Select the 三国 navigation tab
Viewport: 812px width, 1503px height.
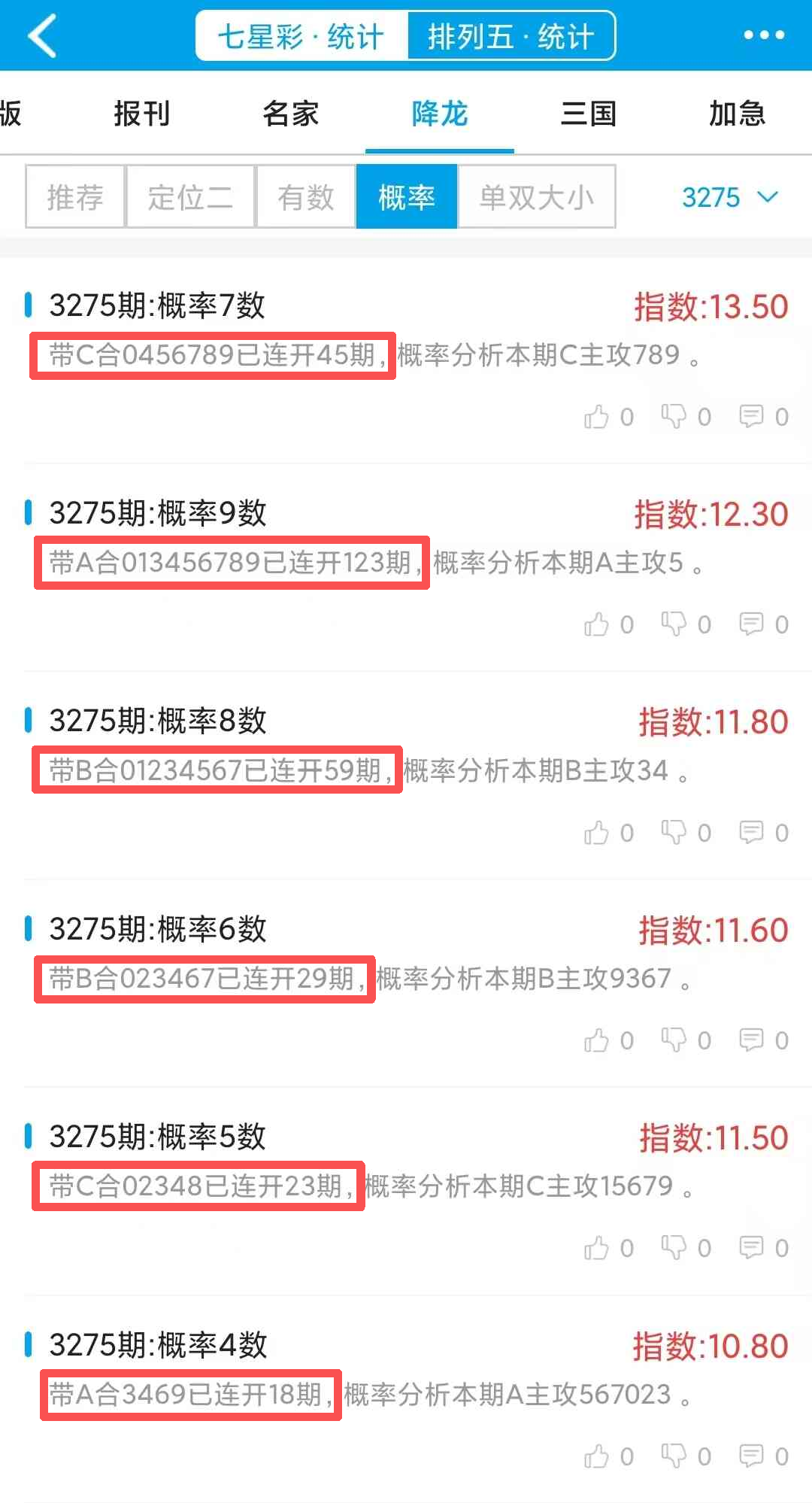point(589,114)
